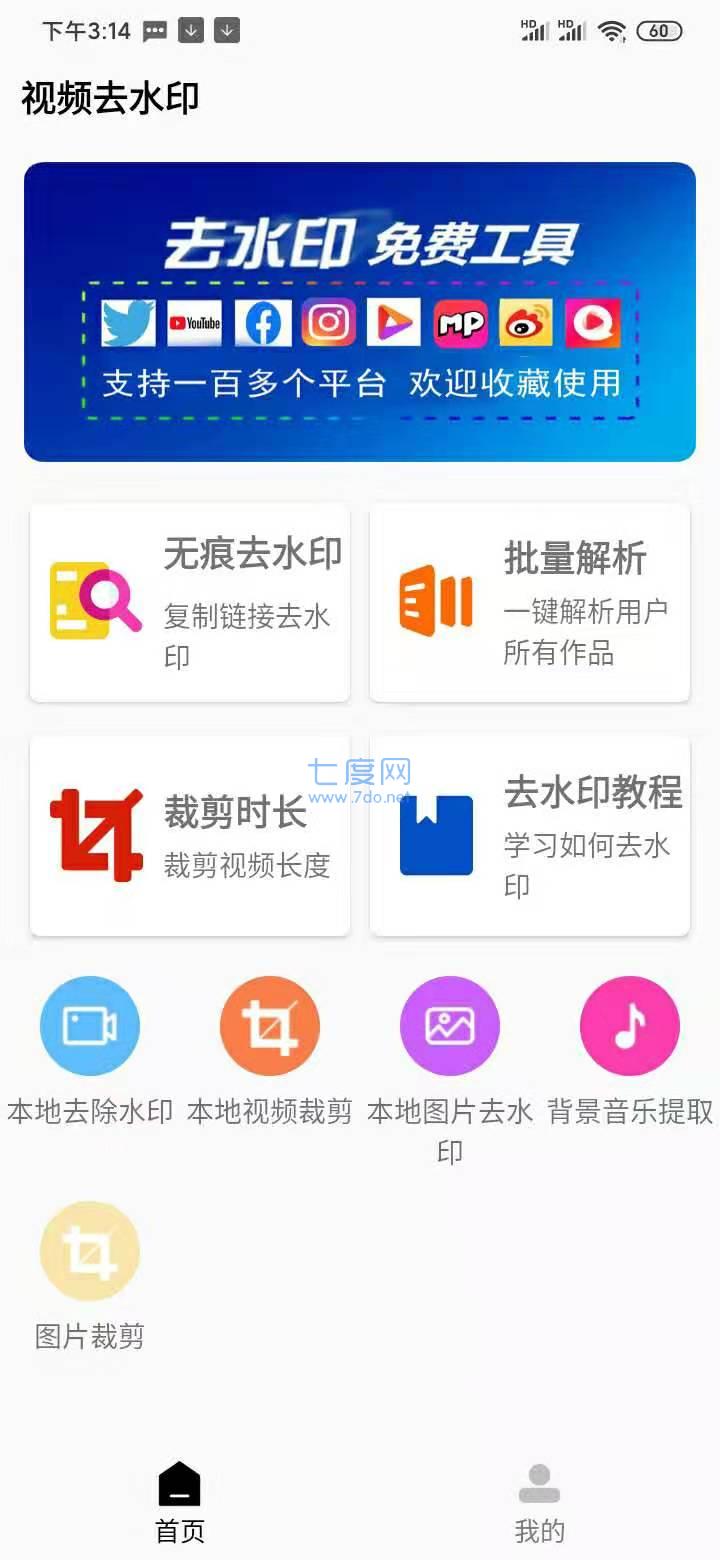Open the 本地去除水印 camera icon

(89, 1025)
